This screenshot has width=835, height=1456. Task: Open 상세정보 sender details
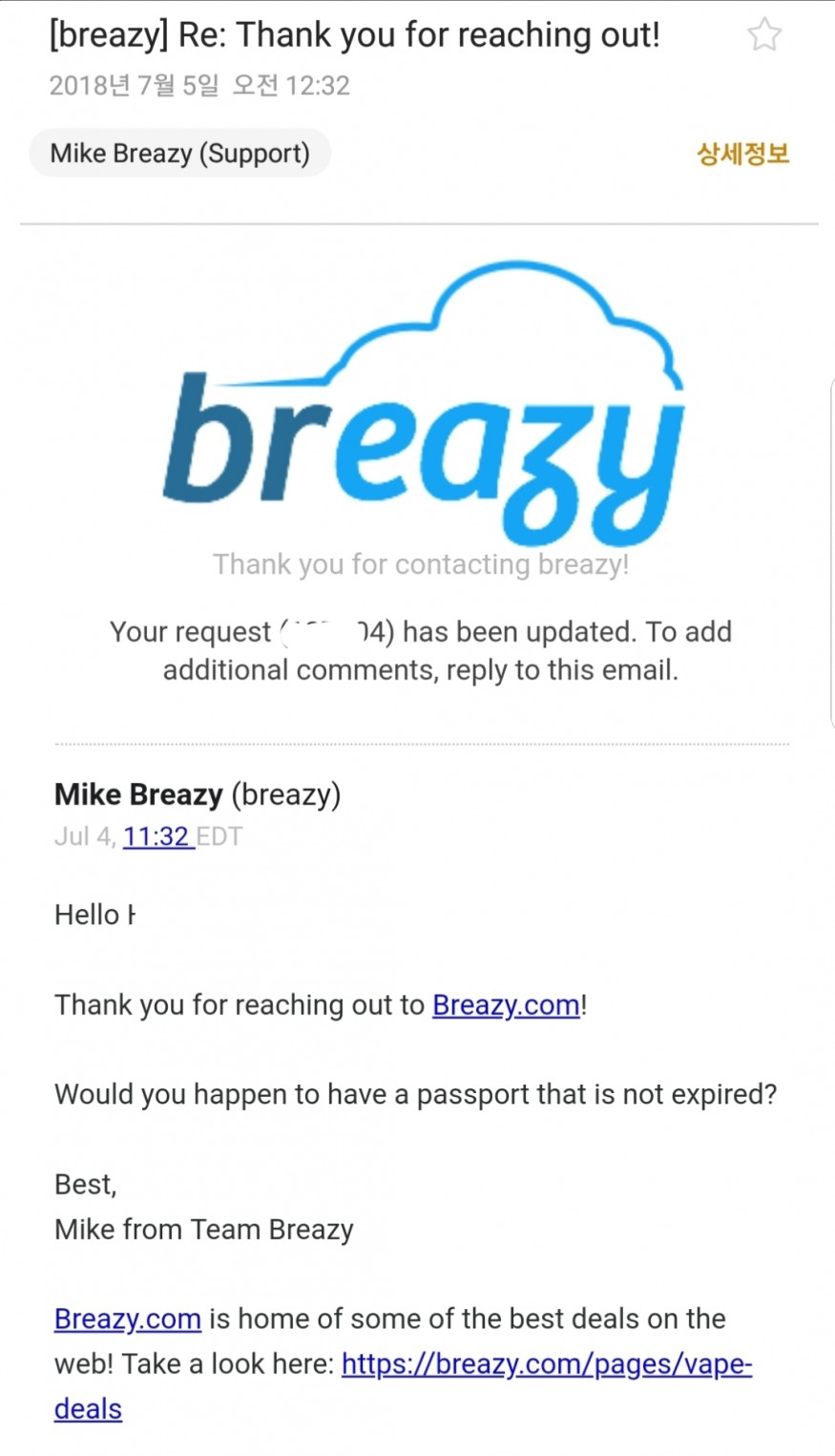click(742, 154)
